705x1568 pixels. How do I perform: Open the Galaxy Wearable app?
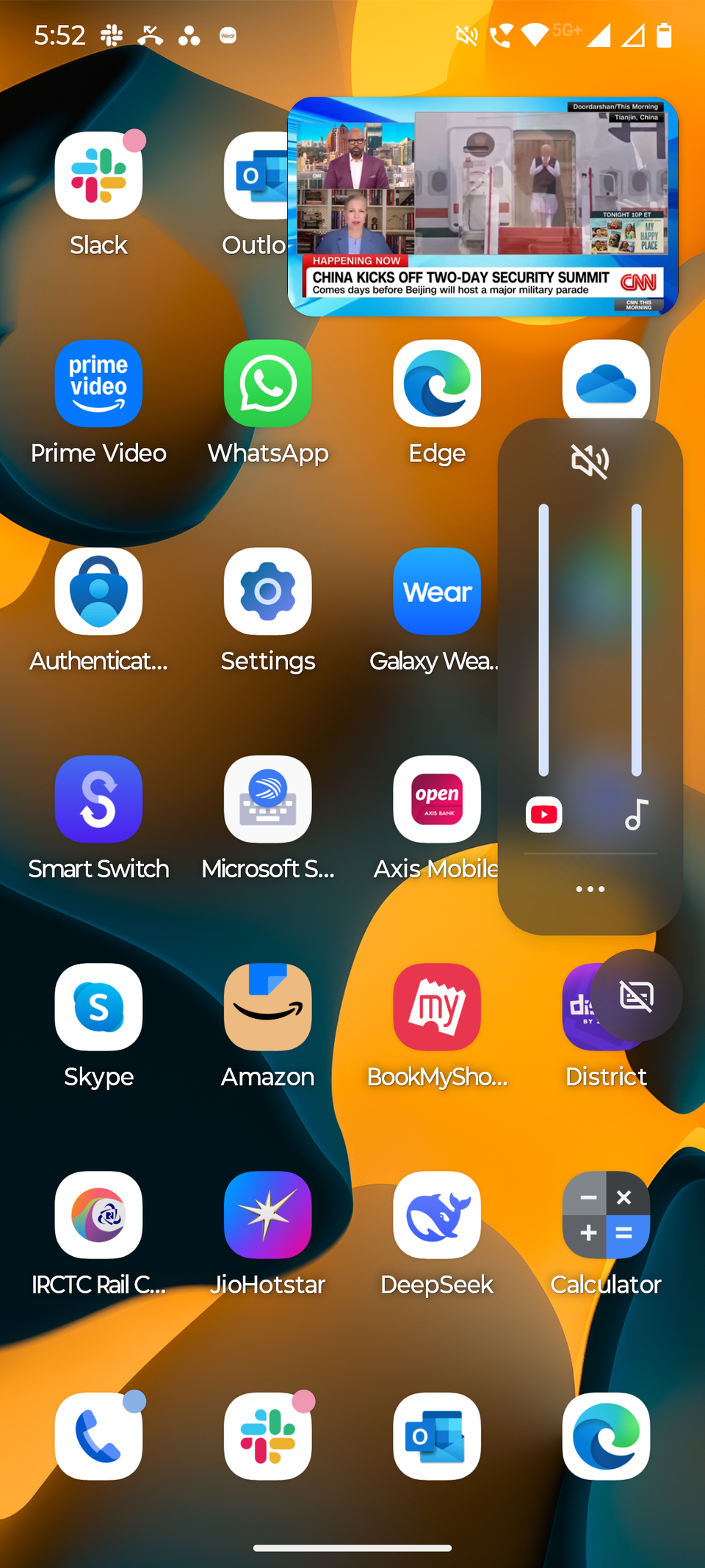436,592
